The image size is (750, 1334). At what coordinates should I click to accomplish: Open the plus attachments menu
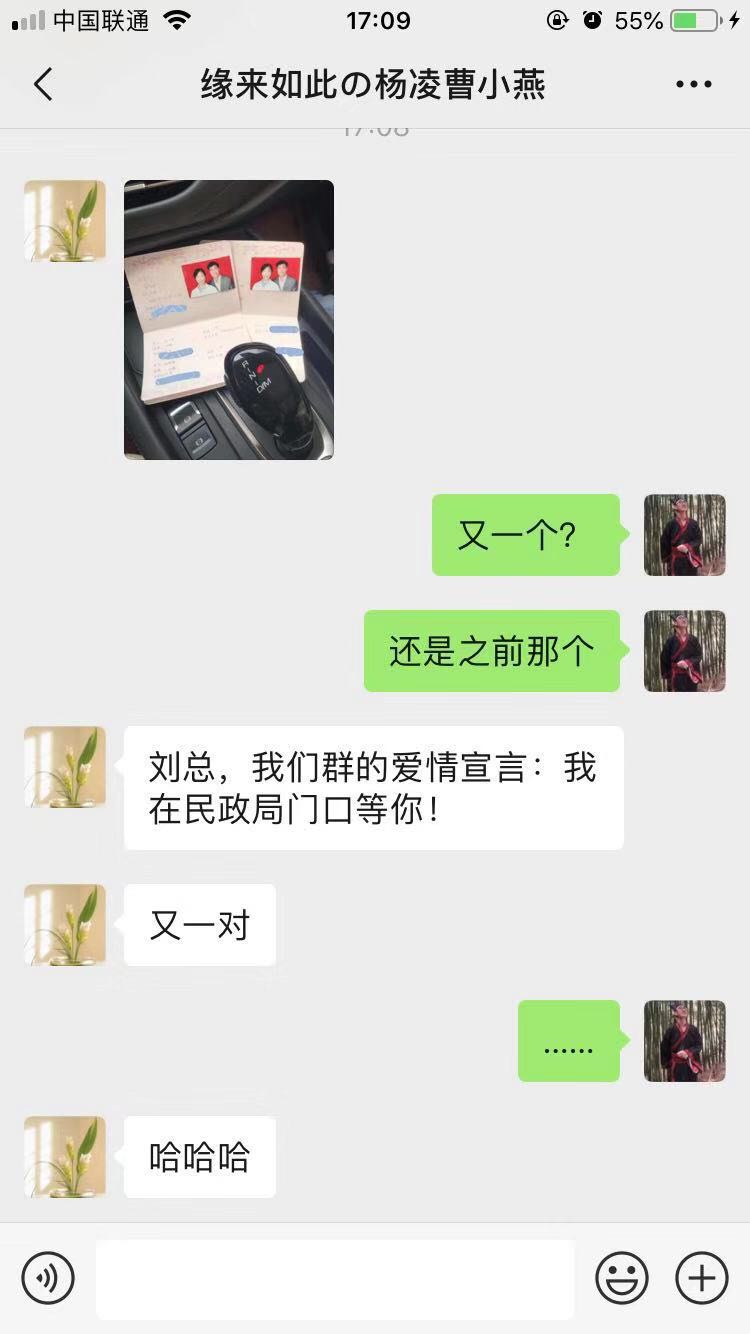[x=702, y=1277]
